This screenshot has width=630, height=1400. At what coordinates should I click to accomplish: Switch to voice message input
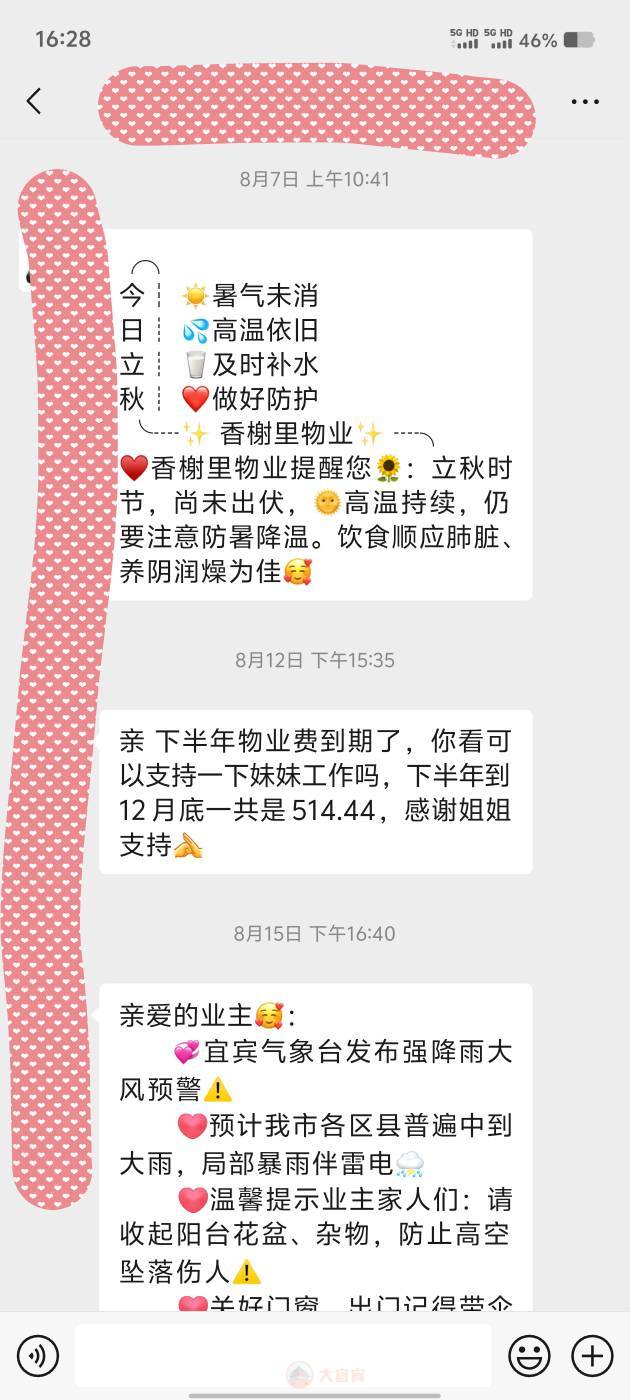38,1356
